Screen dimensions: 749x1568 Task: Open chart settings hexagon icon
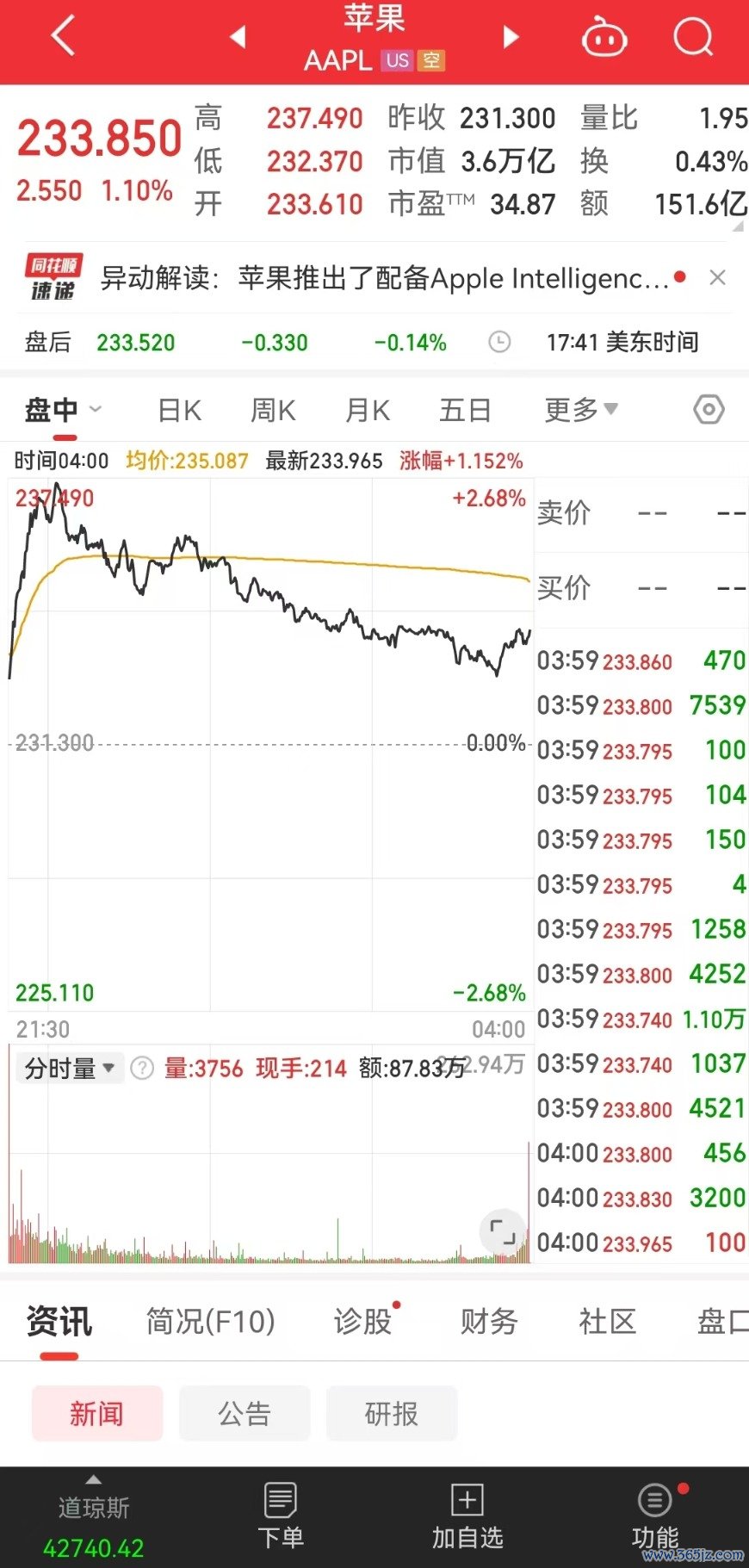point(709,410)
